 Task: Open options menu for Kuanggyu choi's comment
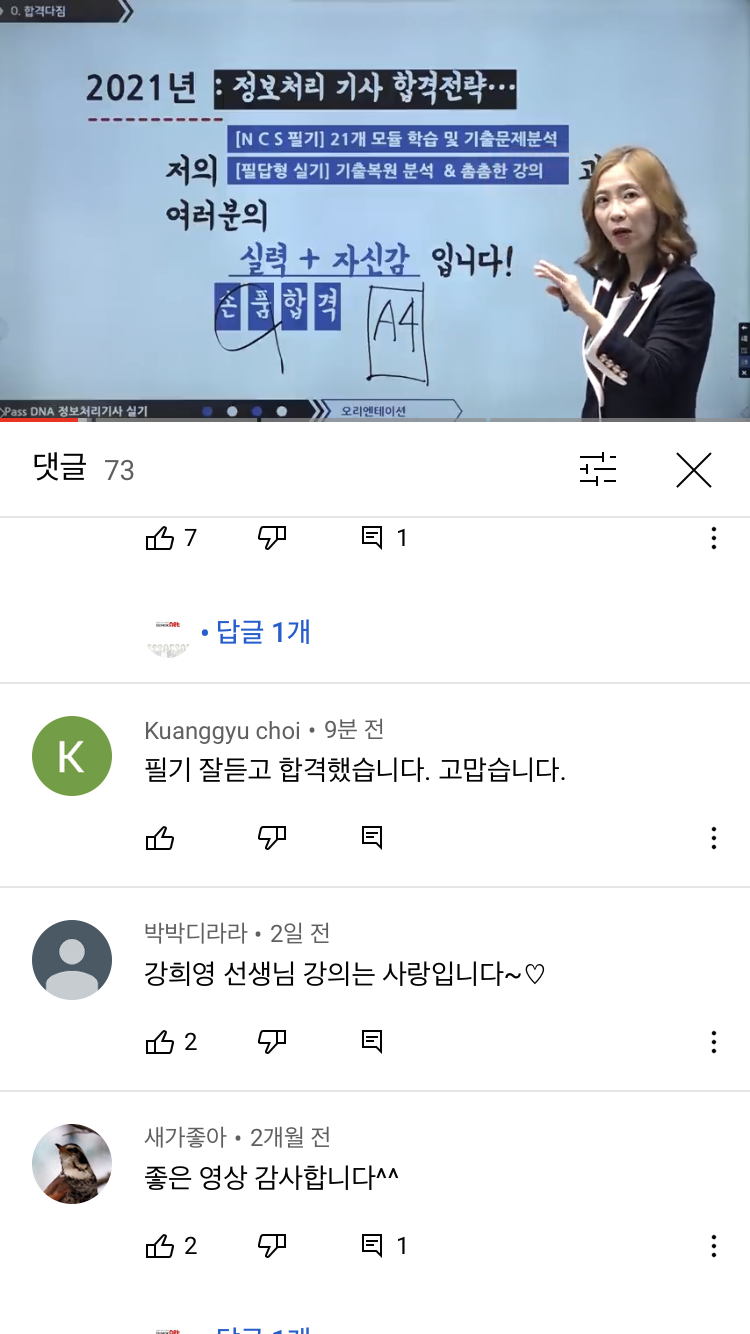pos(713,838)
